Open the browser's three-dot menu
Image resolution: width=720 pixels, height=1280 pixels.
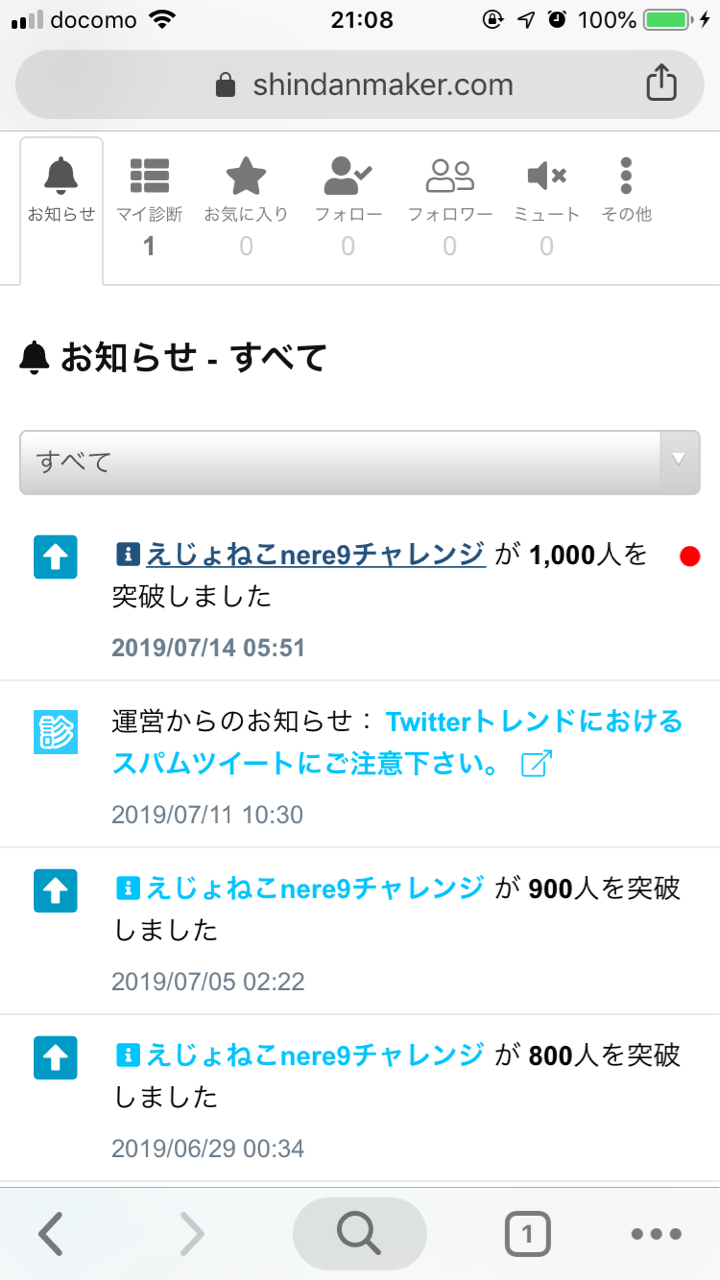[x=657, y=1235]
